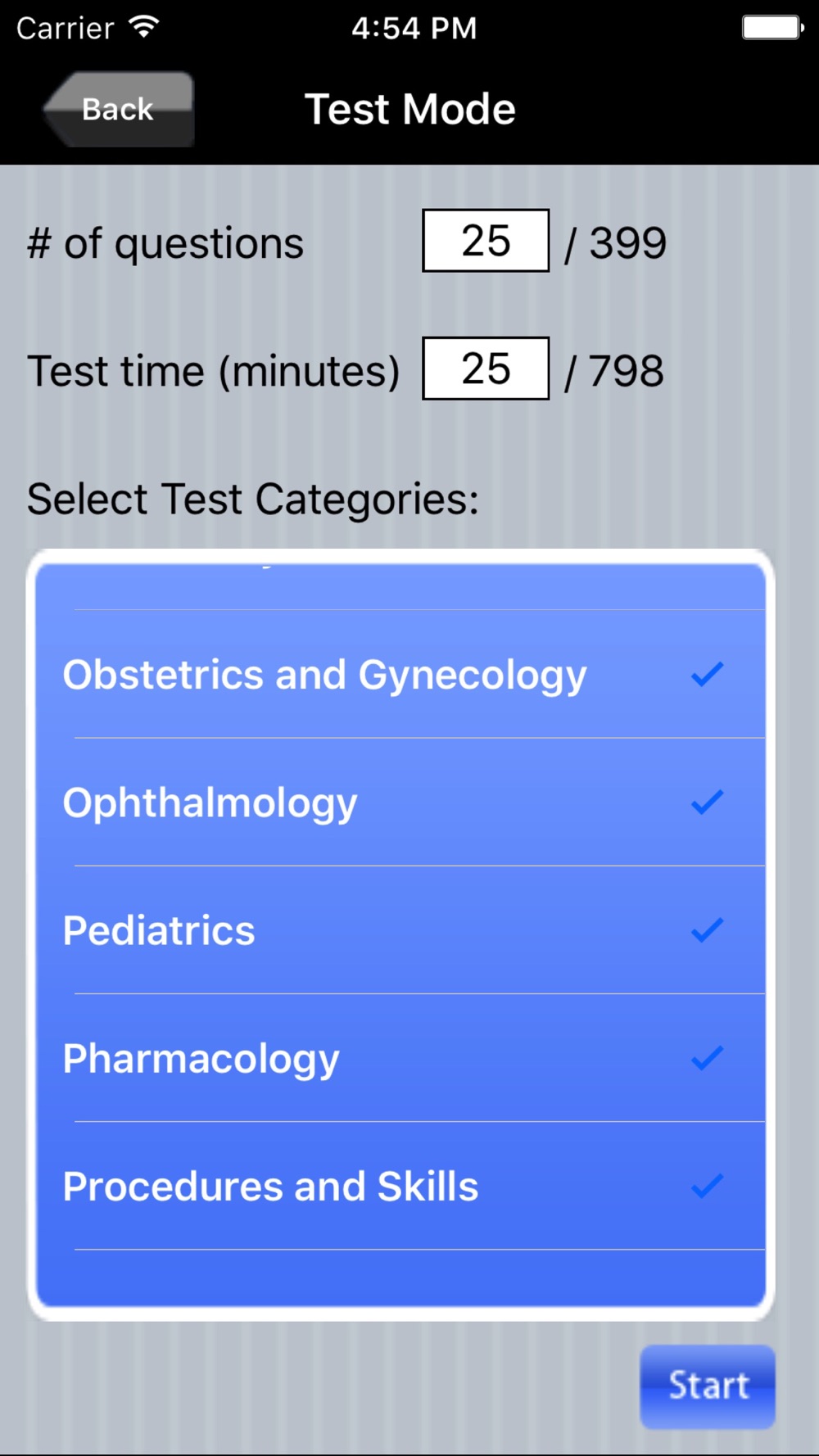Deselect Procedures and Skills category
Screen dimensions: 819x1456
point(400,1186)
